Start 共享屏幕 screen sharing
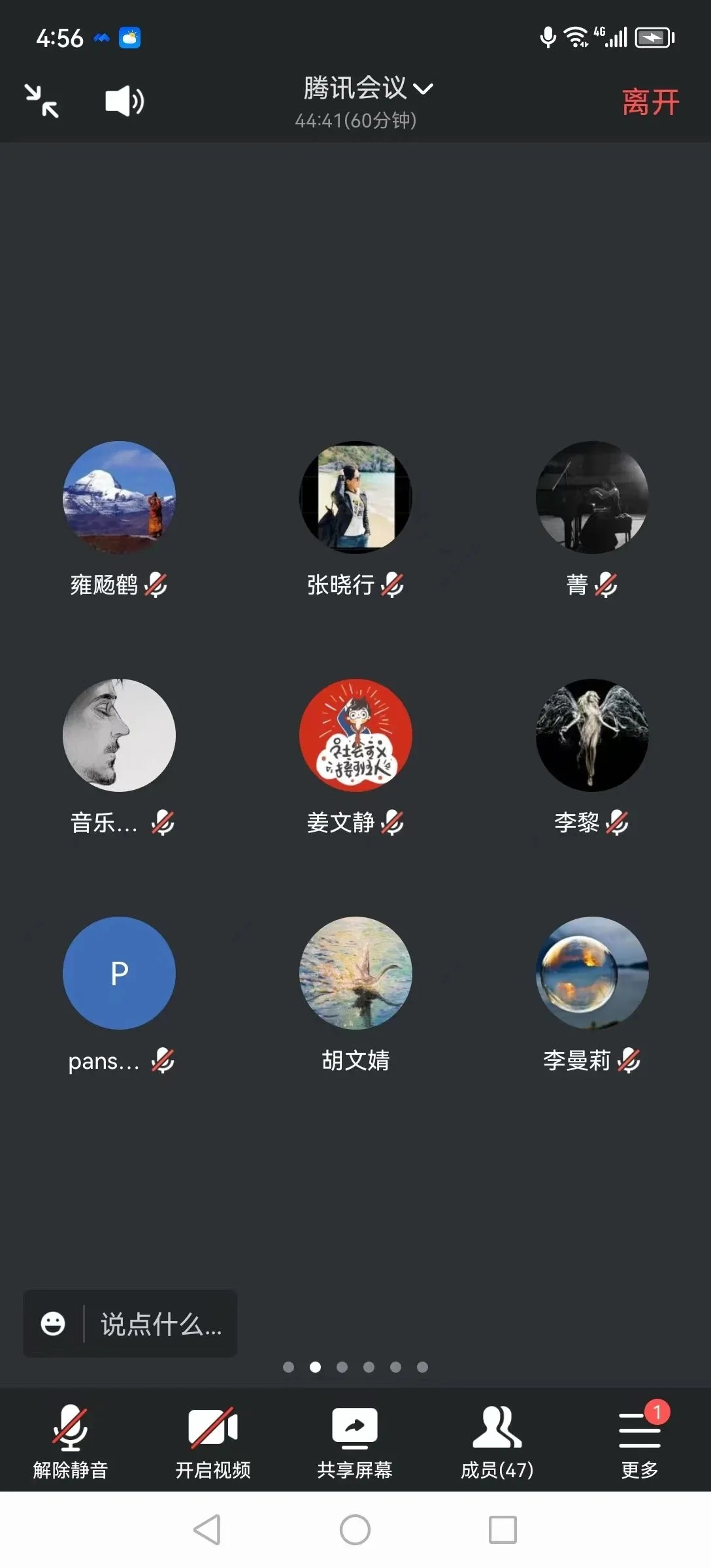The height and width of the screenshot is (1568, 711). tap(355, 1442)
